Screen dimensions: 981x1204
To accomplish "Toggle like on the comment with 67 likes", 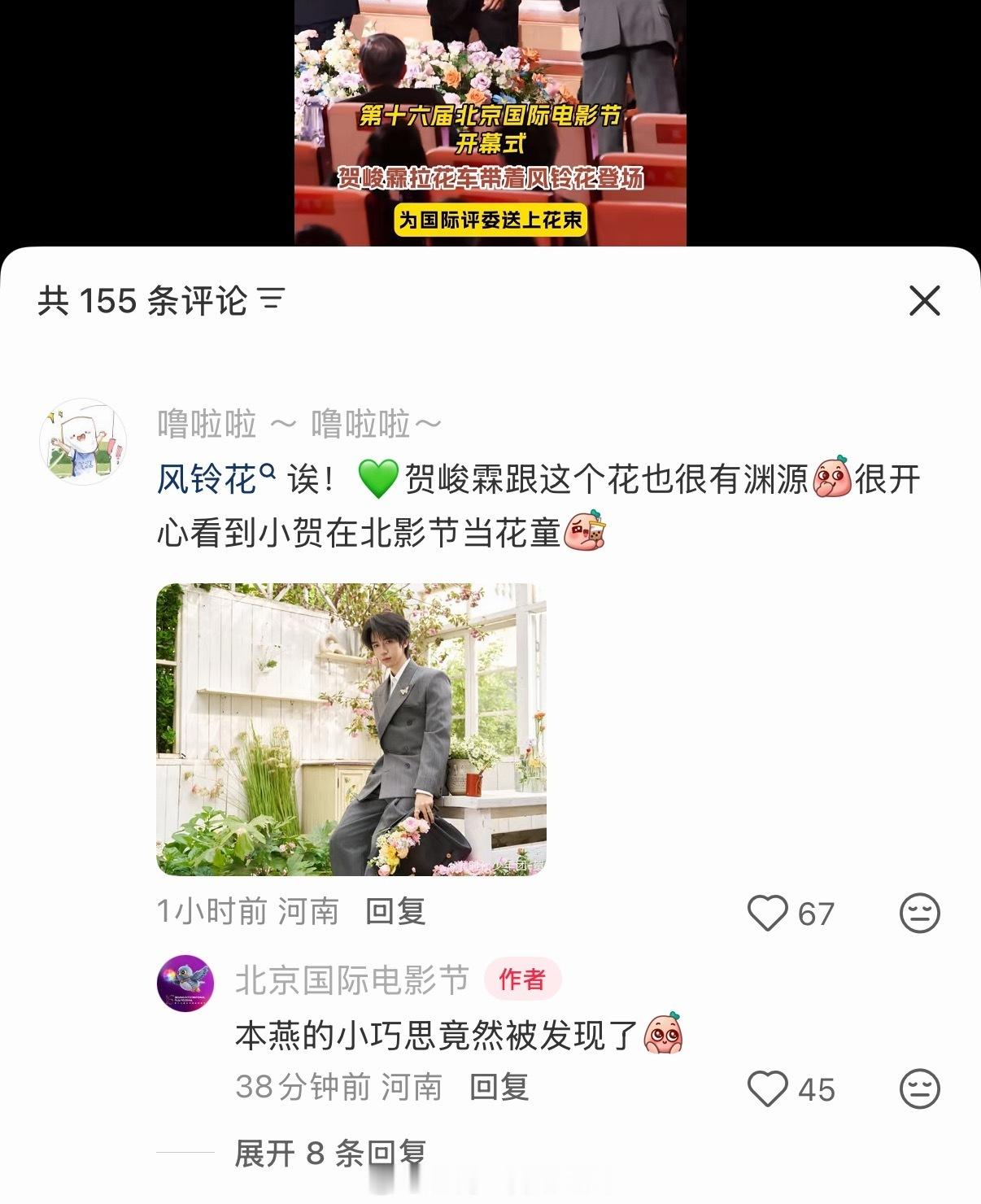I will click(770, 914).
